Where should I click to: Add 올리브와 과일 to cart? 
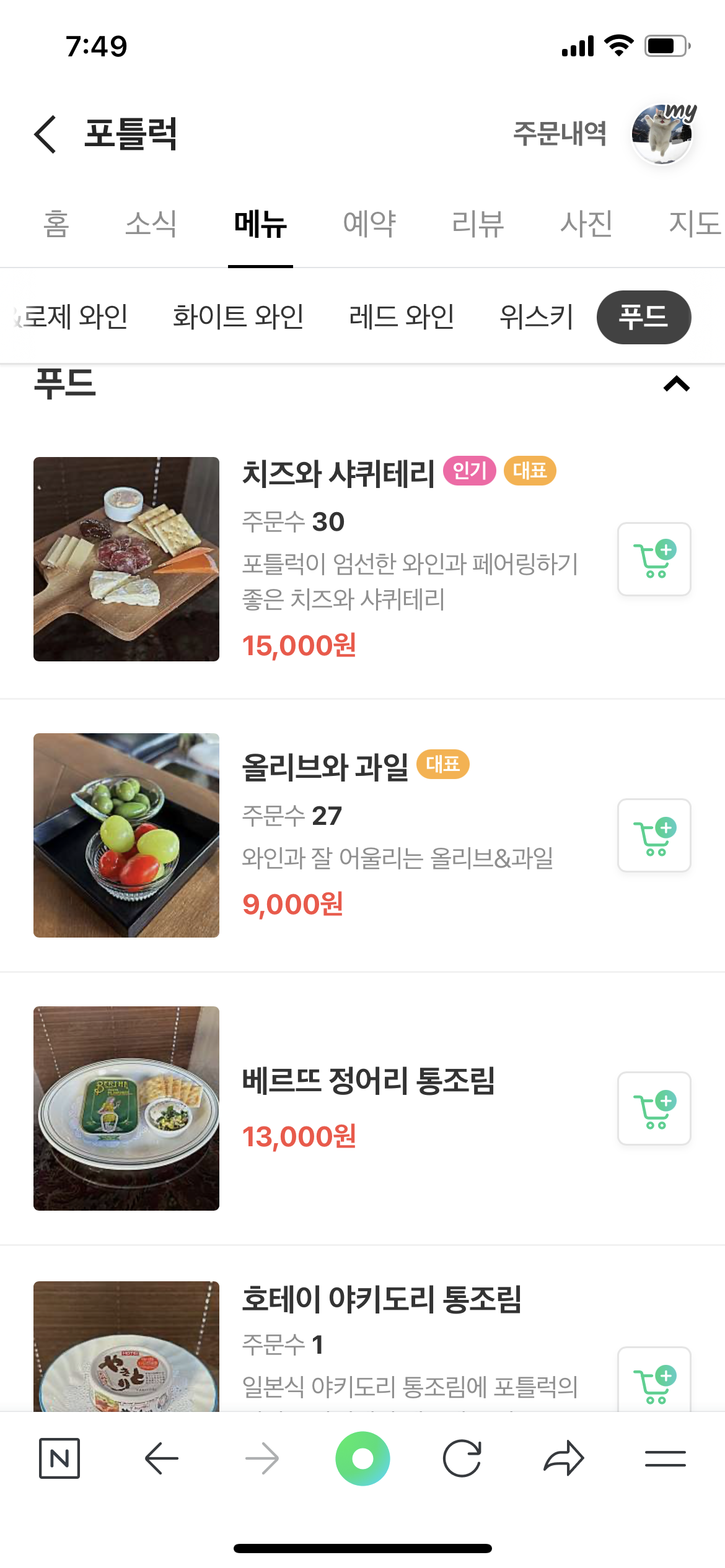(654, 835)
